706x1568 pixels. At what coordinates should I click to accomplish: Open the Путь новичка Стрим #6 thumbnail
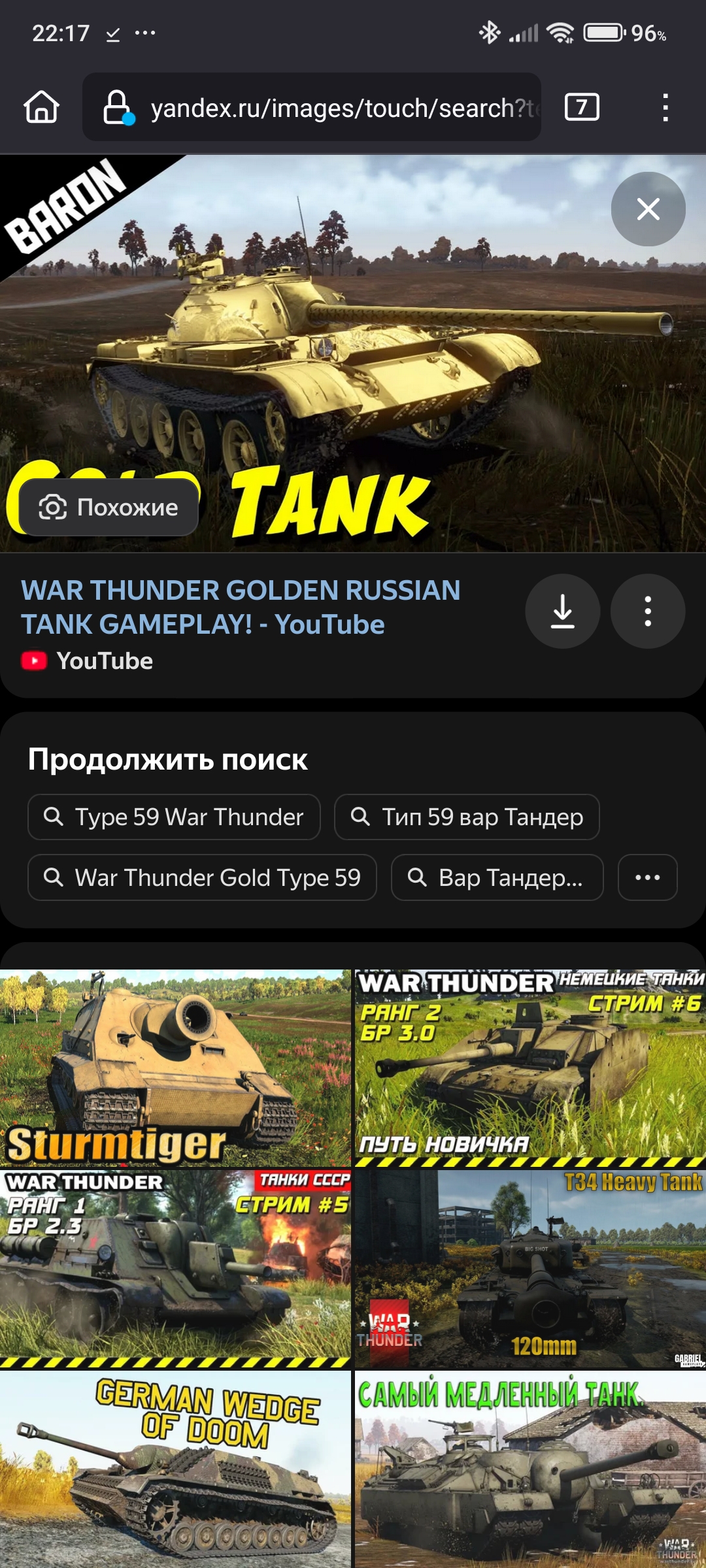click(x=530, y=1068)
